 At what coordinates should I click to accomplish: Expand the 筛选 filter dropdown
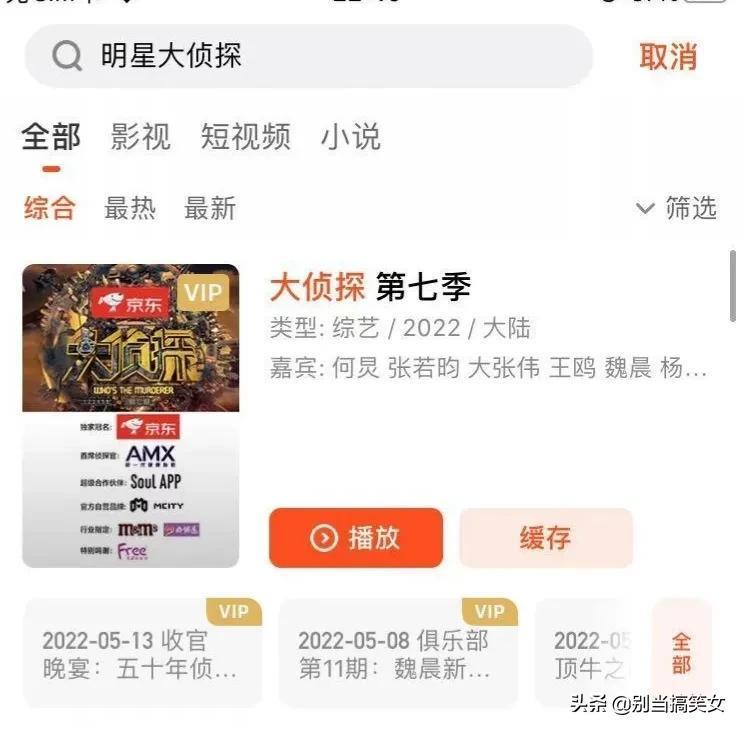pos(677,208)
